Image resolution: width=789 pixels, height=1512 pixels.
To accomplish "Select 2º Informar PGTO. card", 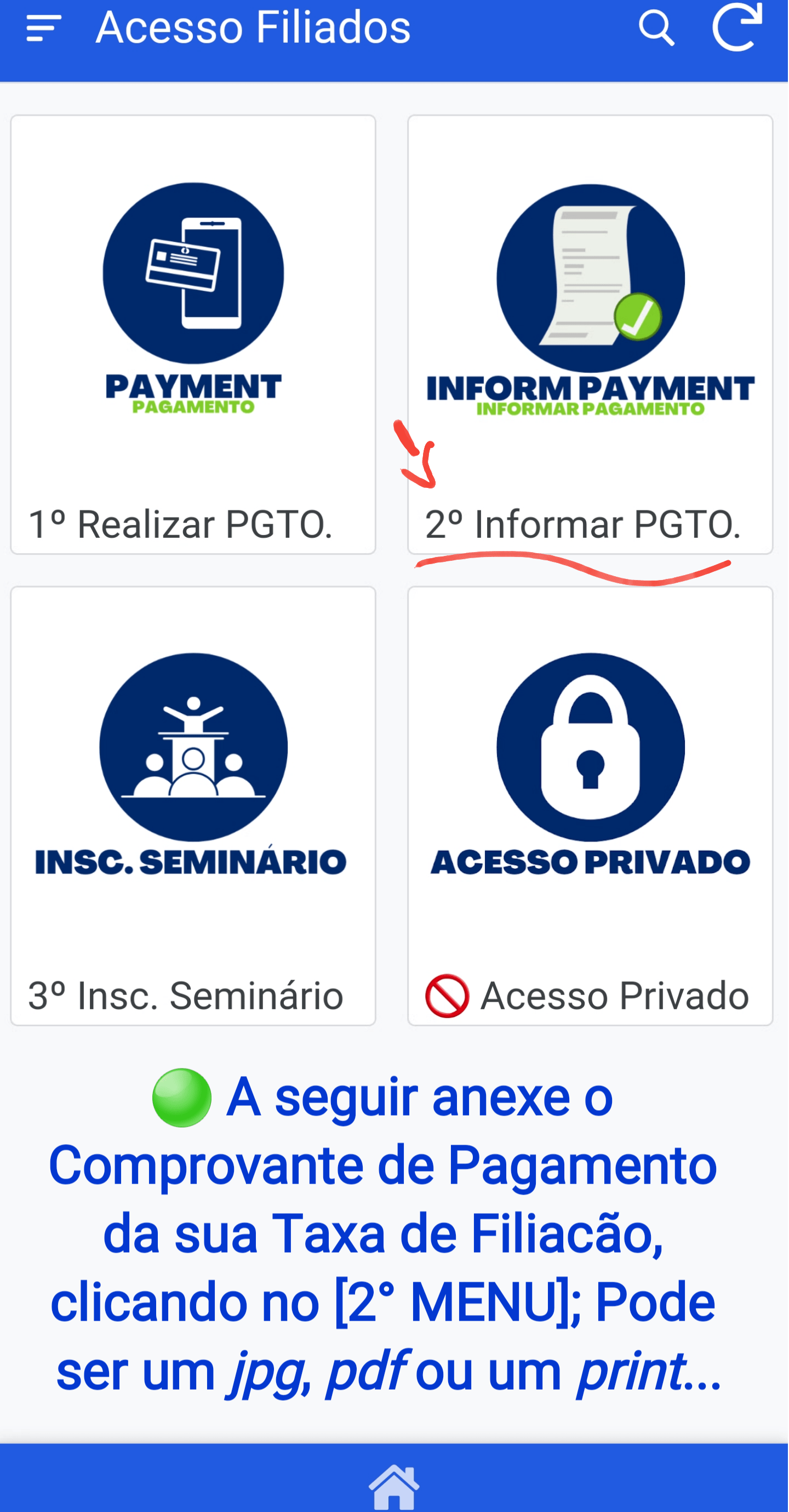I will click(x=590, y=334).
